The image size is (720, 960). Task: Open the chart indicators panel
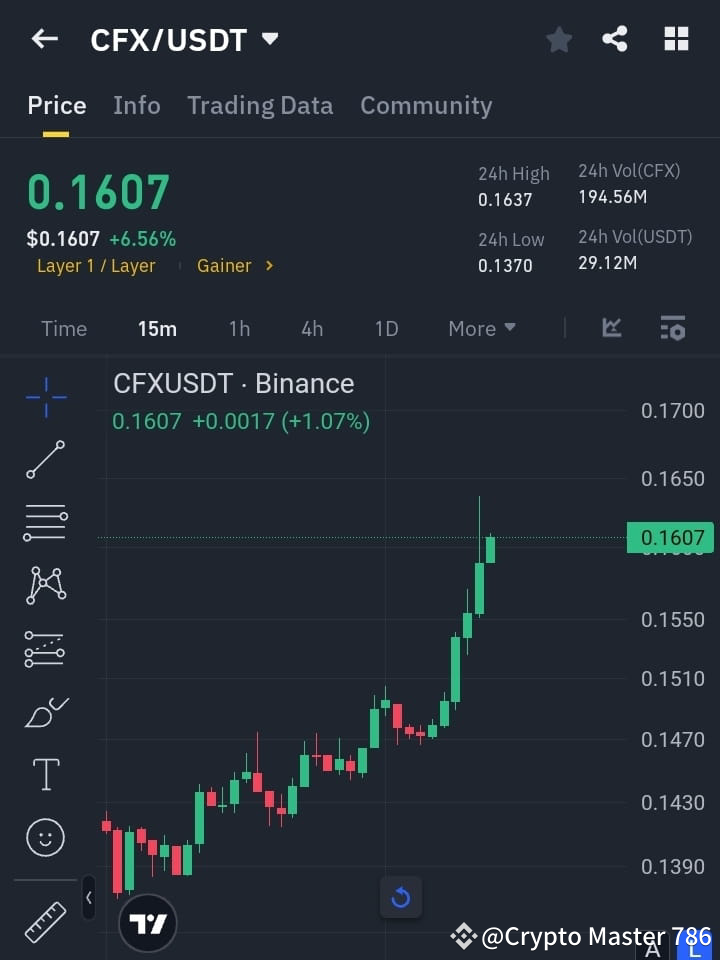tap(610, 328)
